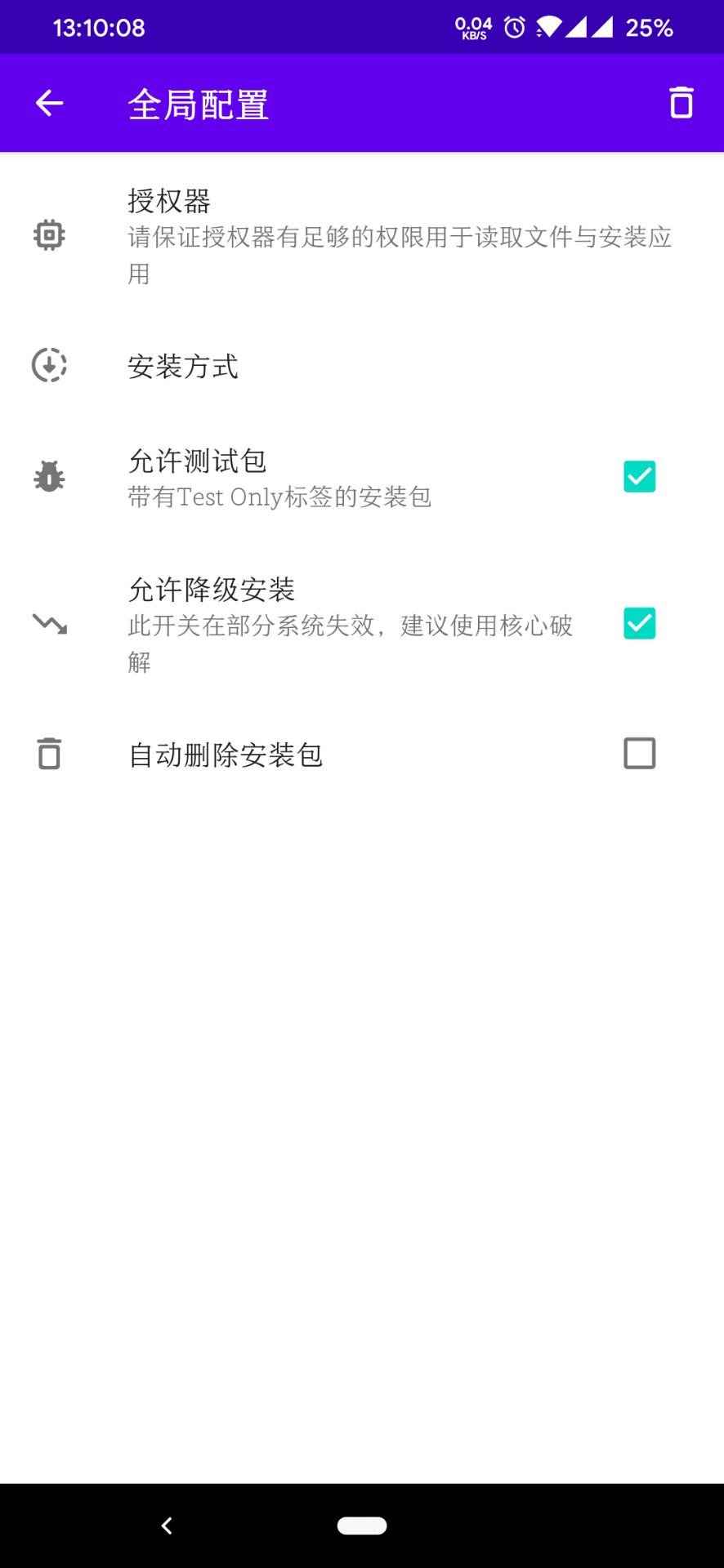
Task: Expand options for 允许测试包 row
Action: point(327,476)
